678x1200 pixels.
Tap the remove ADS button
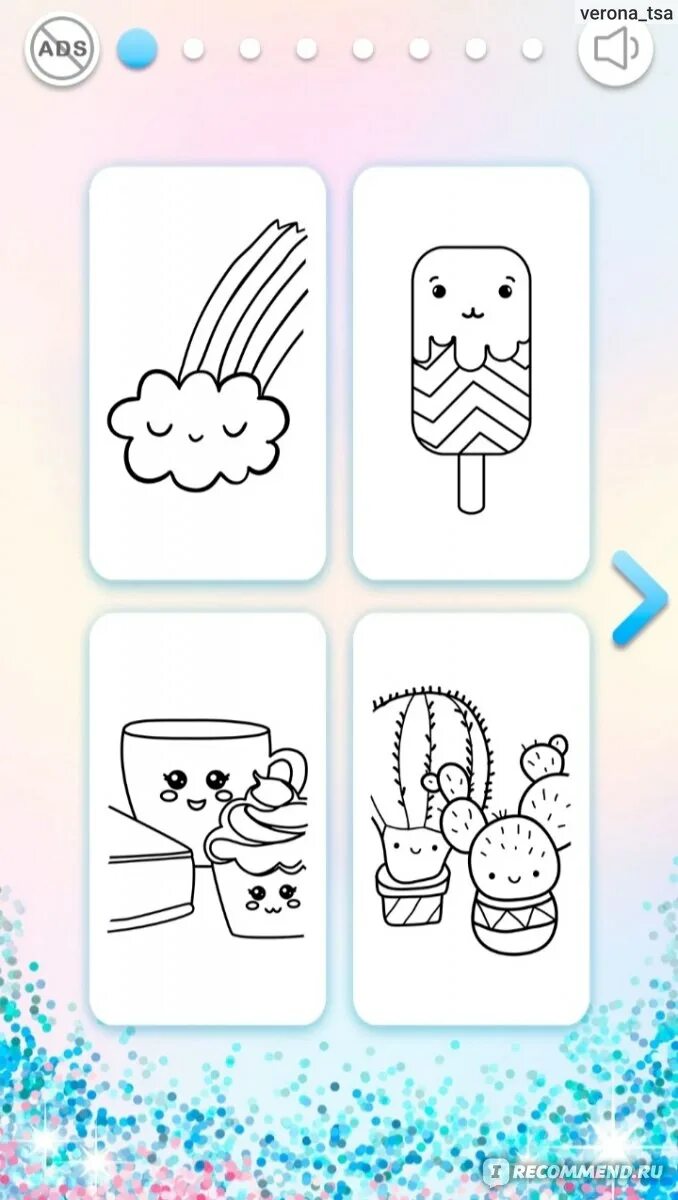(x=63, y=47)
